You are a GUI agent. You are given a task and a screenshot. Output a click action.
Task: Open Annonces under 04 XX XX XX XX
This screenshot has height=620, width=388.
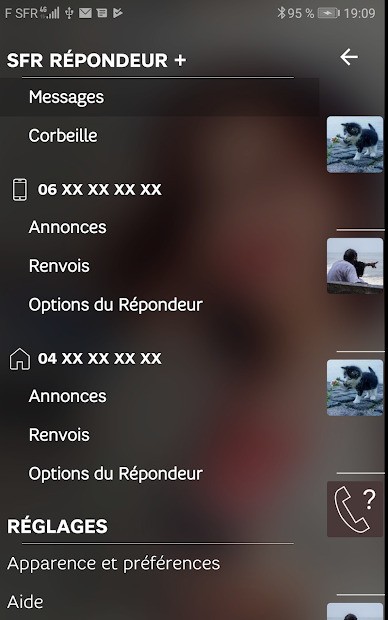point(159,396)
